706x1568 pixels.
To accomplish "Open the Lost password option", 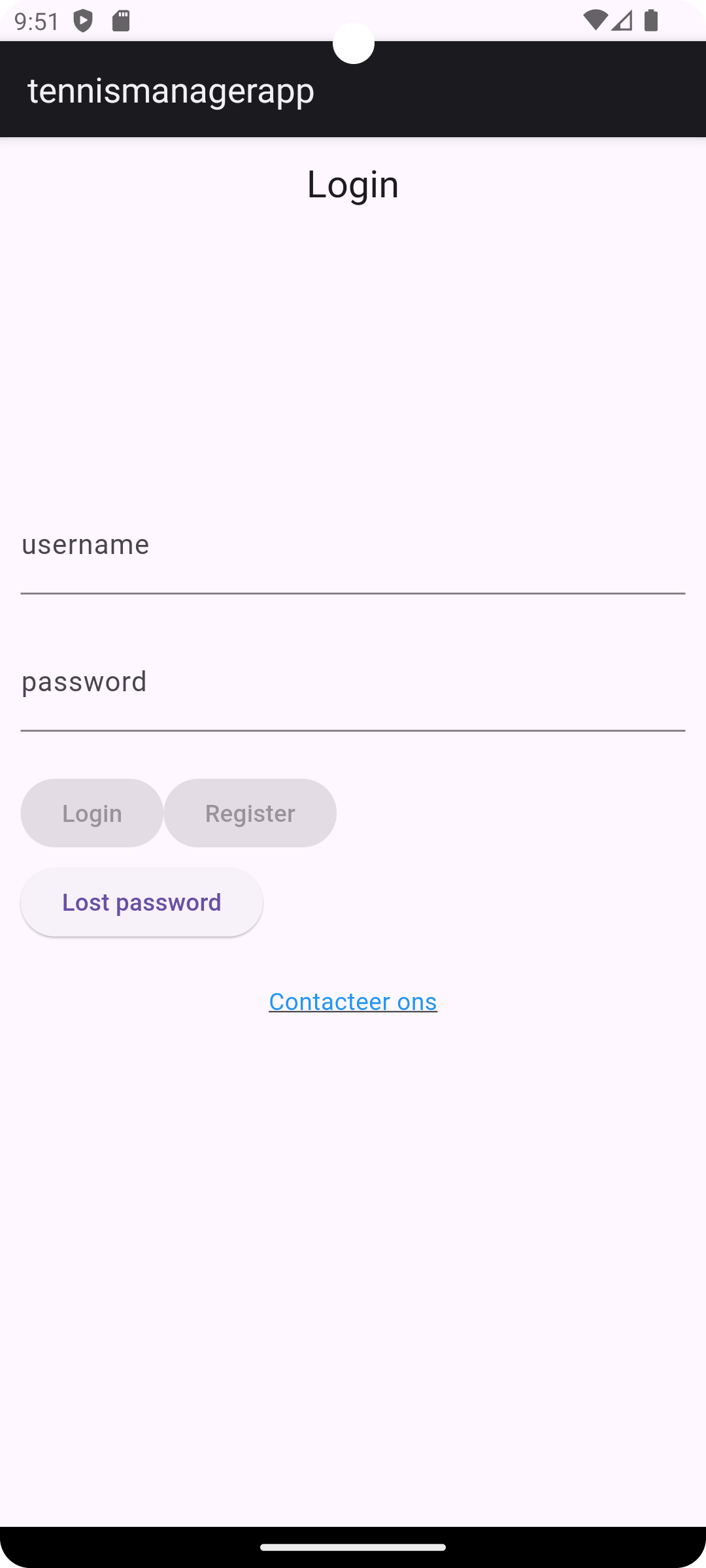I will [x=142, y=902].
